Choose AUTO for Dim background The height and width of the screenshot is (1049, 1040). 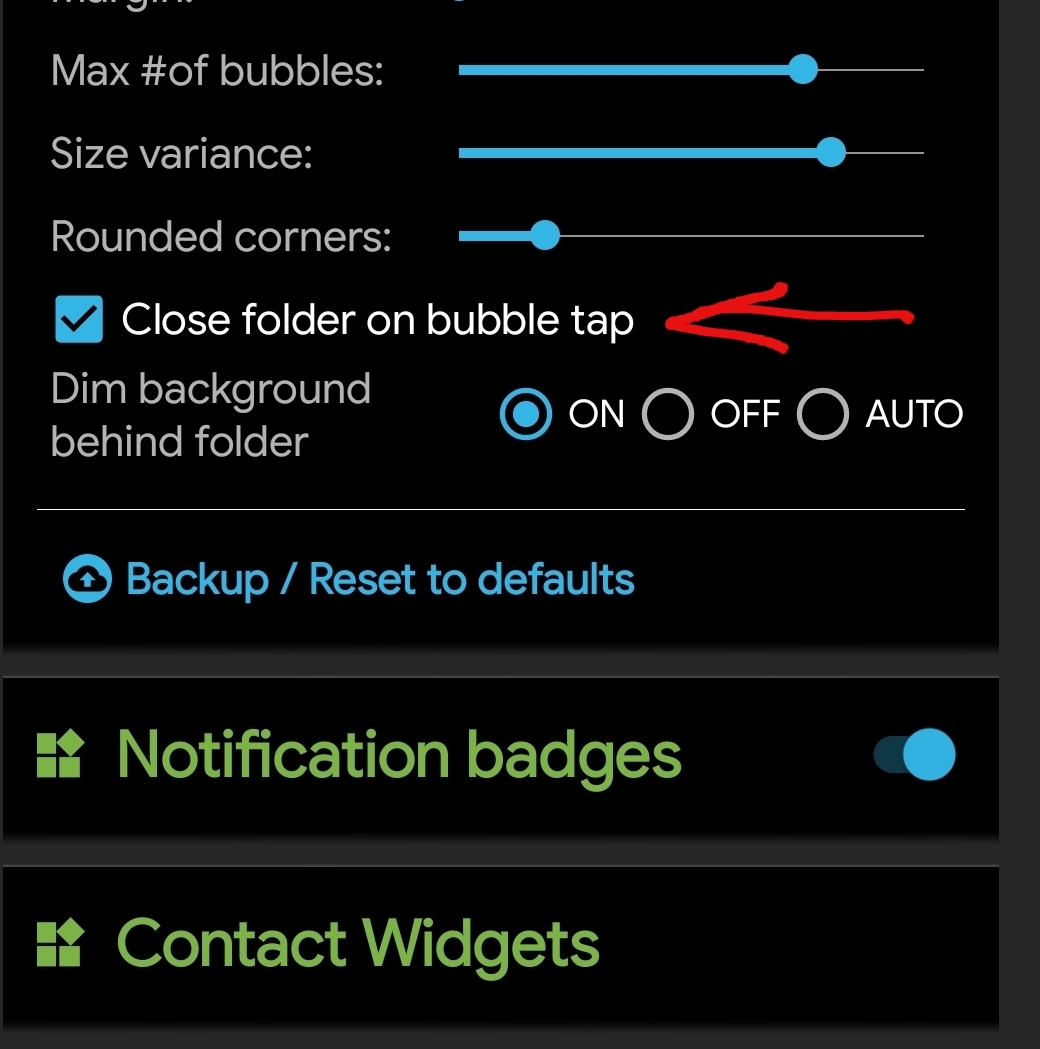click(823, 414)
